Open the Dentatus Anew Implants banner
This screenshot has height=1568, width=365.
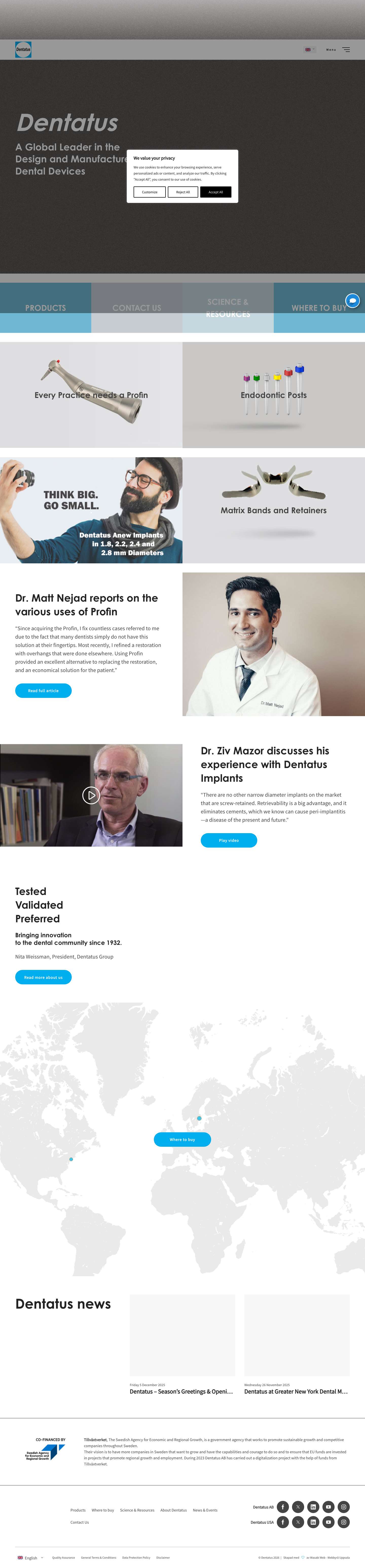point(91,510)
